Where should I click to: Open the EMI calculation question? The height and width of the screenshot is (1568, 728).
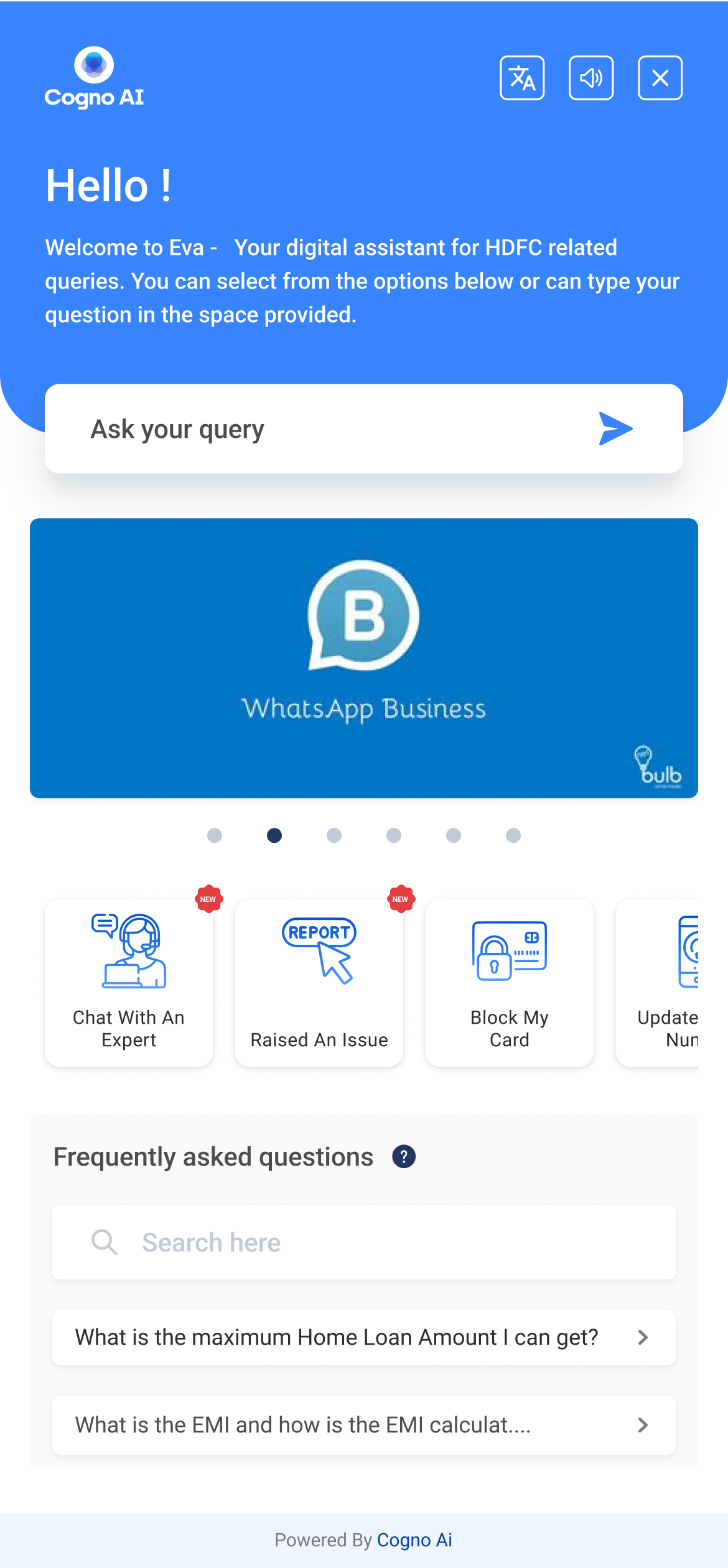tap(364, 1425)
